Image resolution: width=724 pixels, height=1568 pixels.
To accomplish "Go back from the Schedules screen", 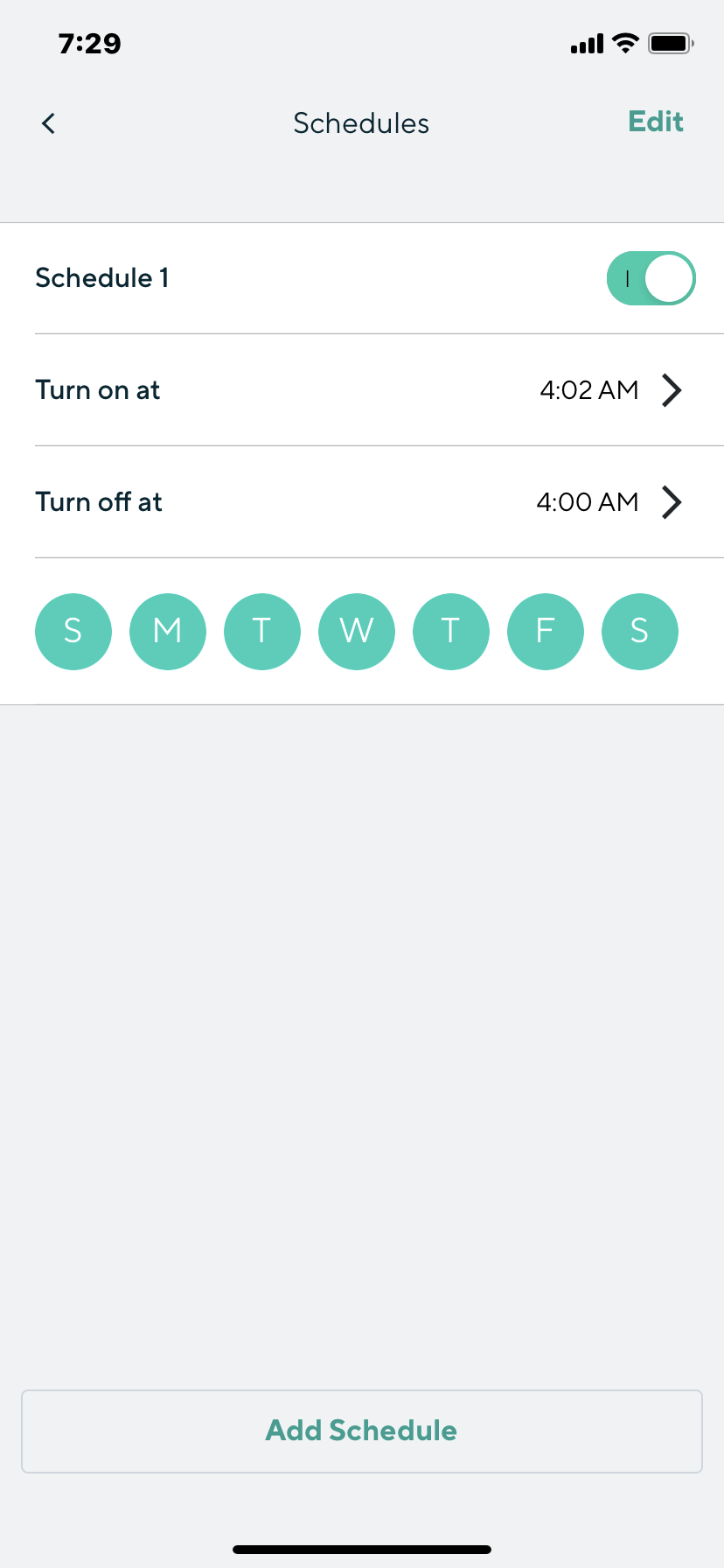I will 49,123.
